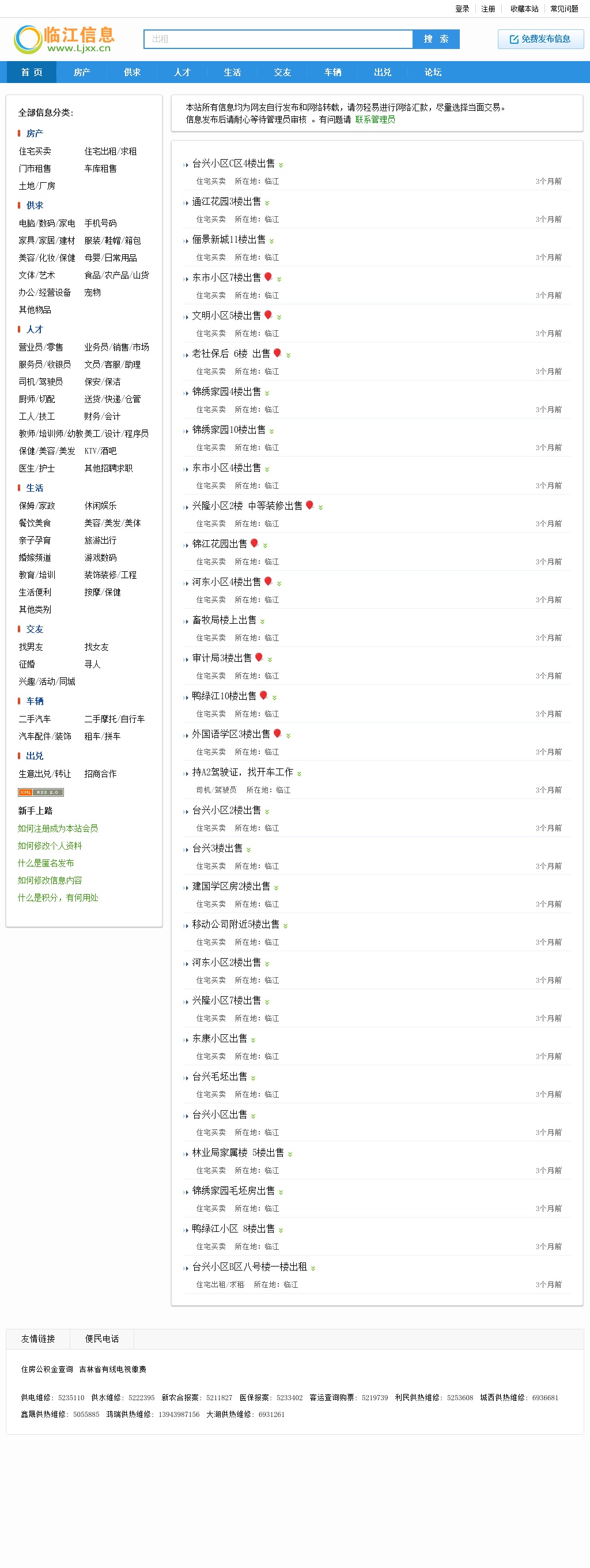Go to the 论坛 forum tab
Image resolution: width=590 pixels, height=1568 pixels.
click(433, 72)
